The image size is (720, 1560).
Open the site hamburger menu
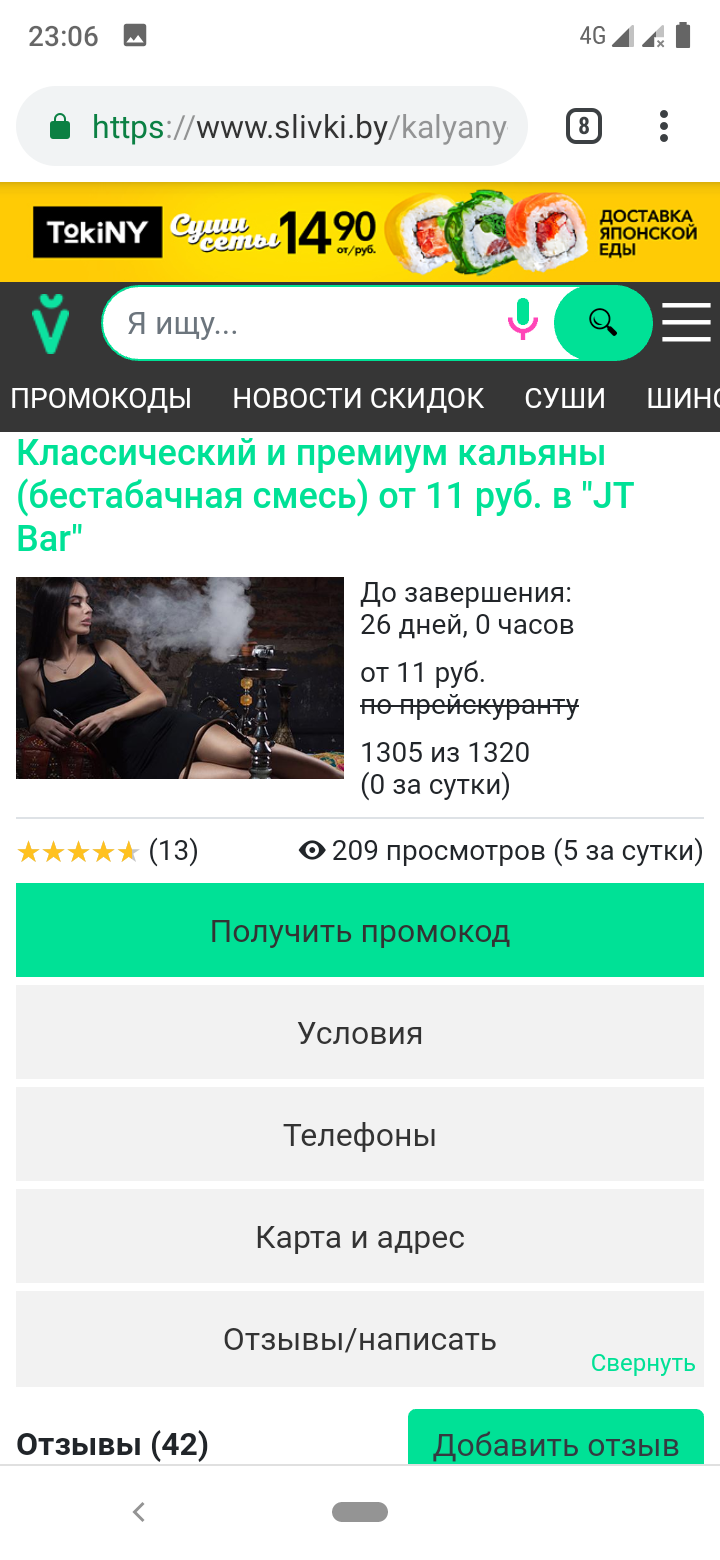pyautogui.click(x=686, y=323)
